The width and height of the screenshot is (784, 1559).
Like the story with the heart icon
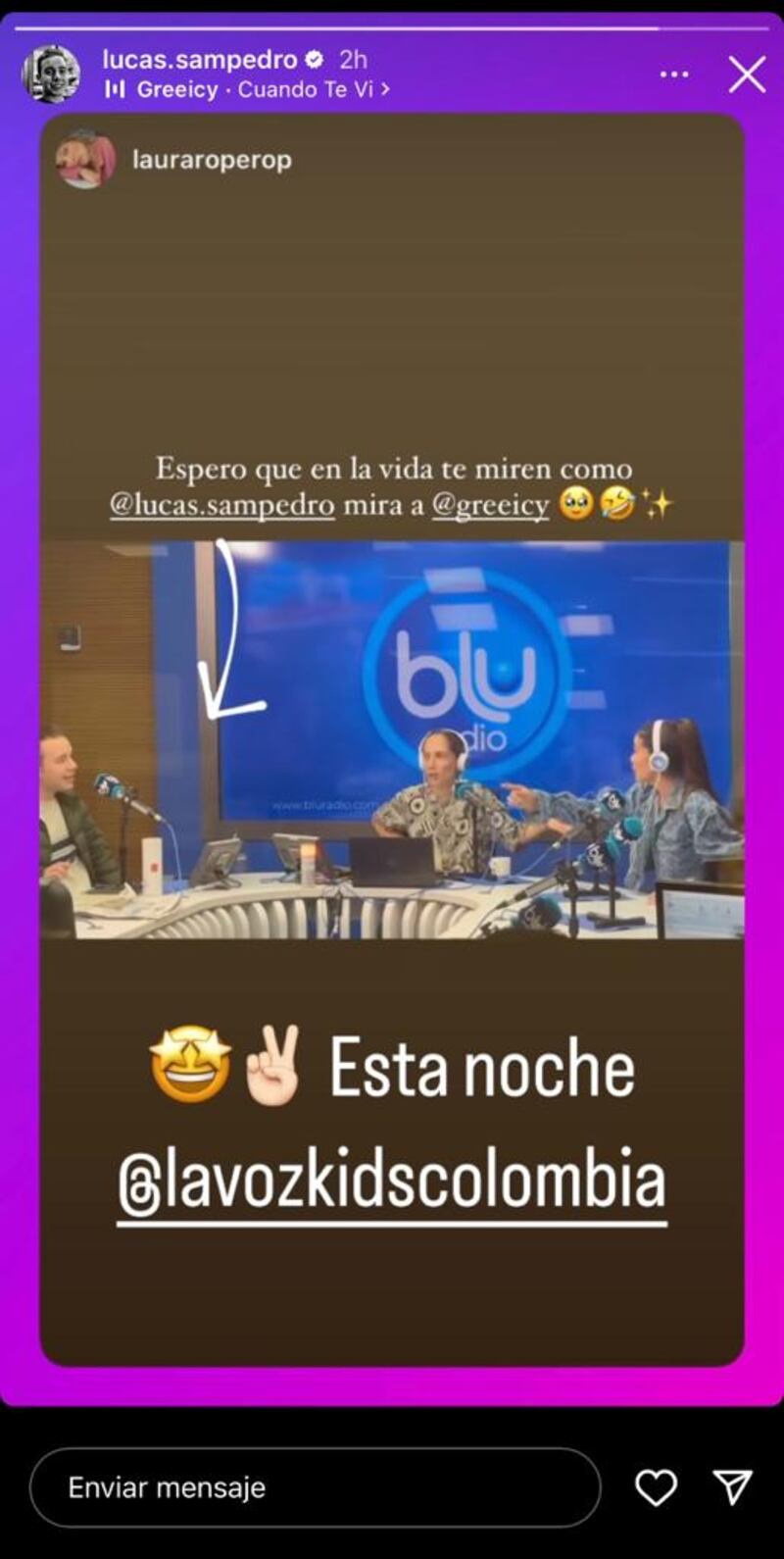(655, 1487)
